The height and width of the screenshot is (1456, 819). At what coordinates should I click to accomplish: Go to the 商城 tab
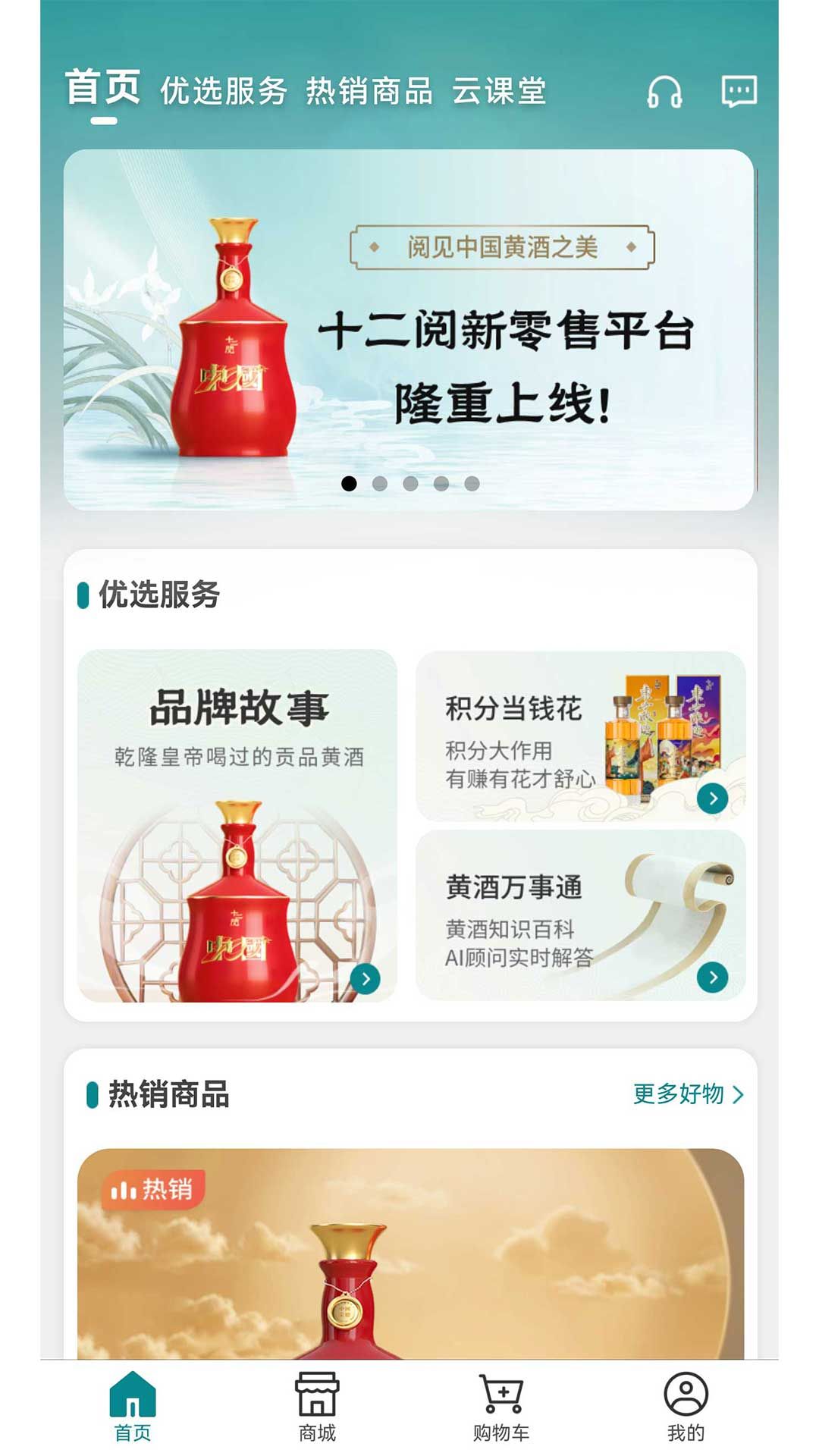click(317, 1407)
